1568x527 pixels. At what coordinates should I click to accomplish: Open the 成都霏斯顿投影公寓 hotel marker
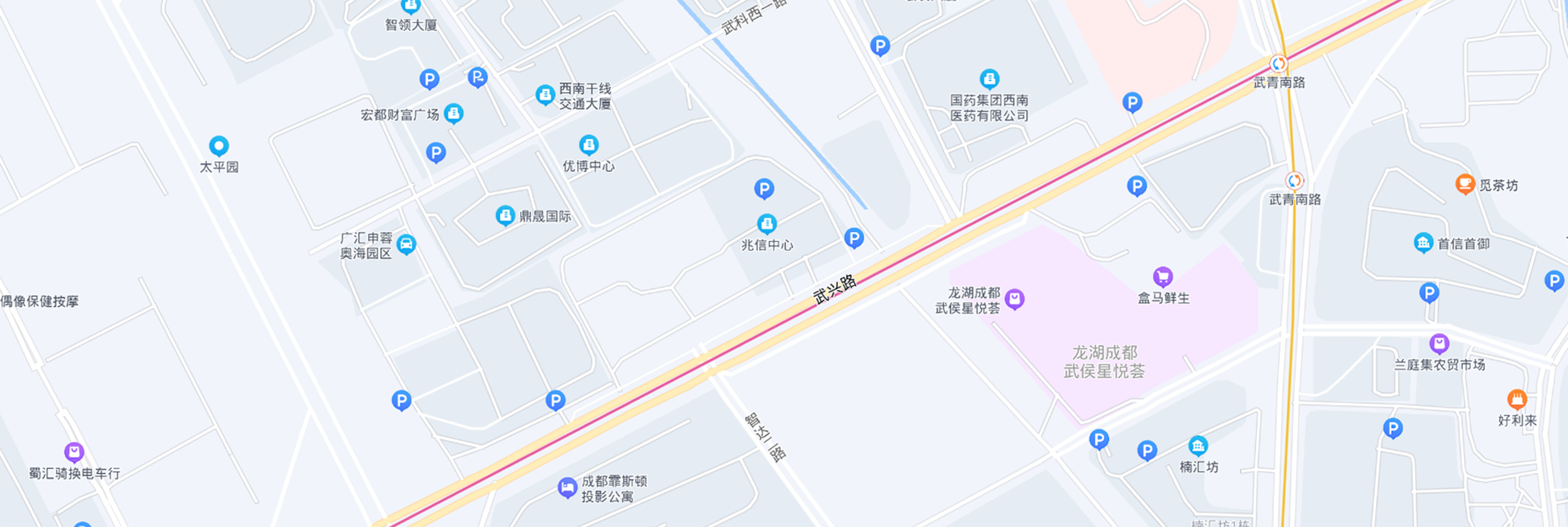pyautogui.click(x=567, y=487)
